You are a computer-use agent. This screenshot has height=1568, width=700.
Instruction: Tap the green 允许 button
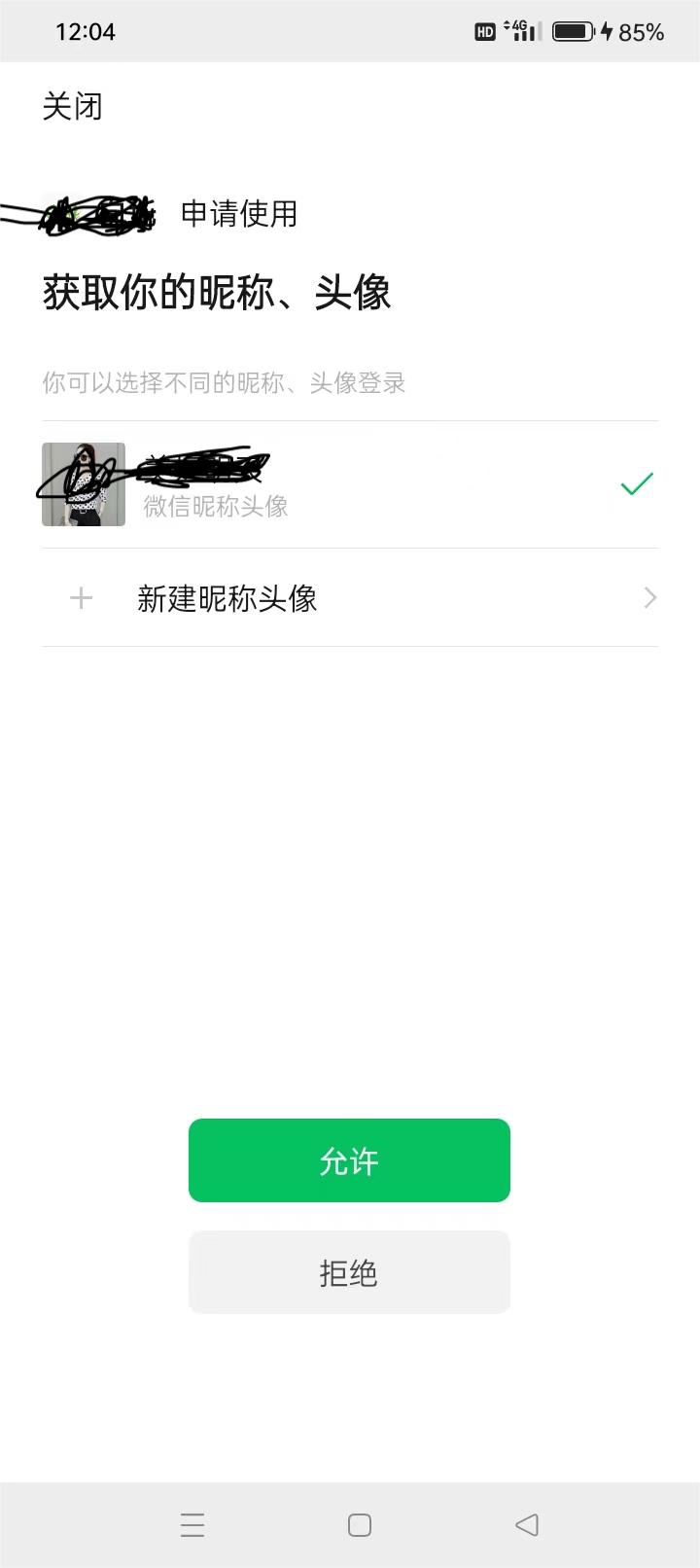(x=349, y=1160)
